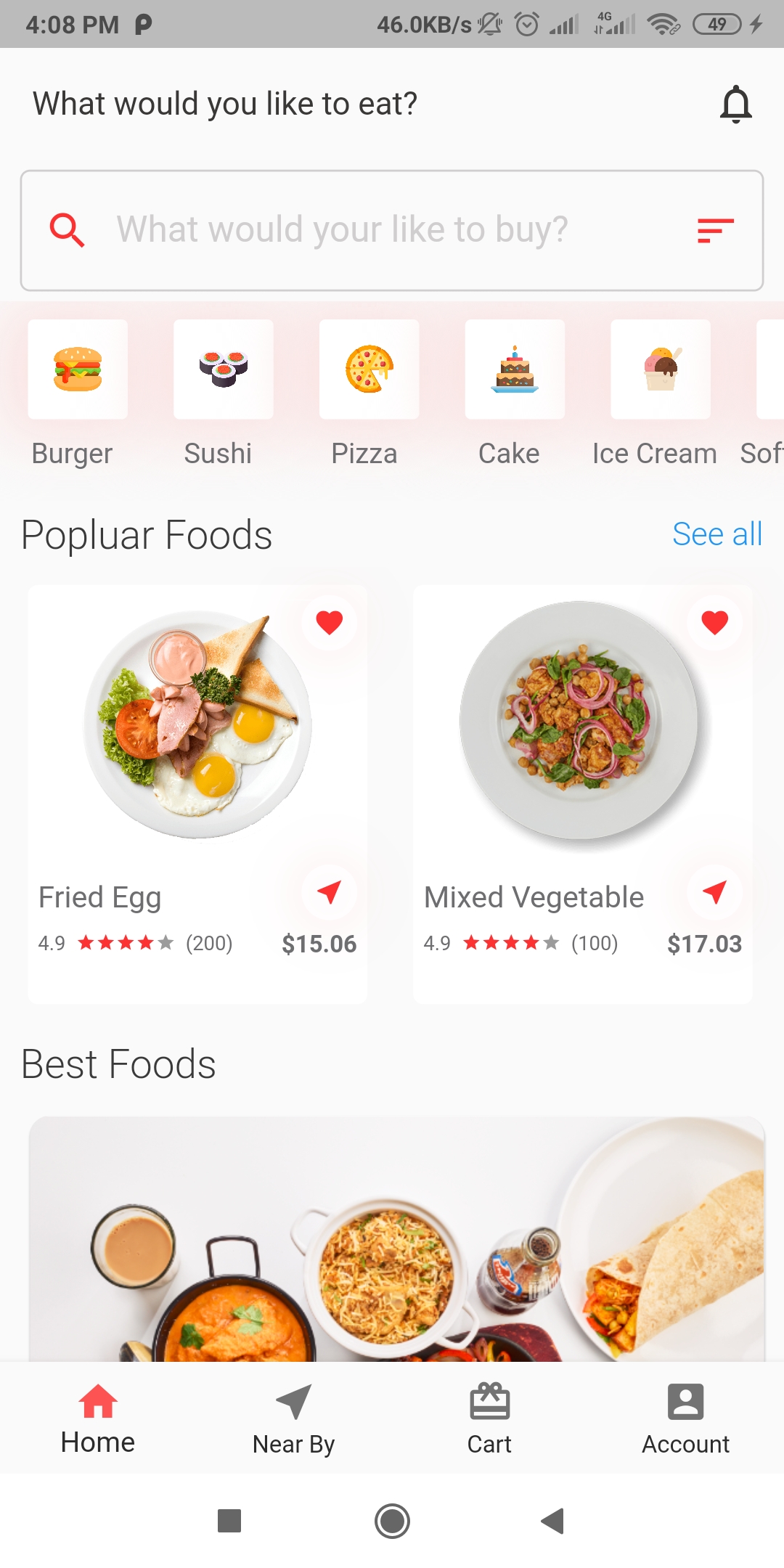Switch to the Account tab
The height and width of the screenshot is (1568, 784).
coord(685,1419)
